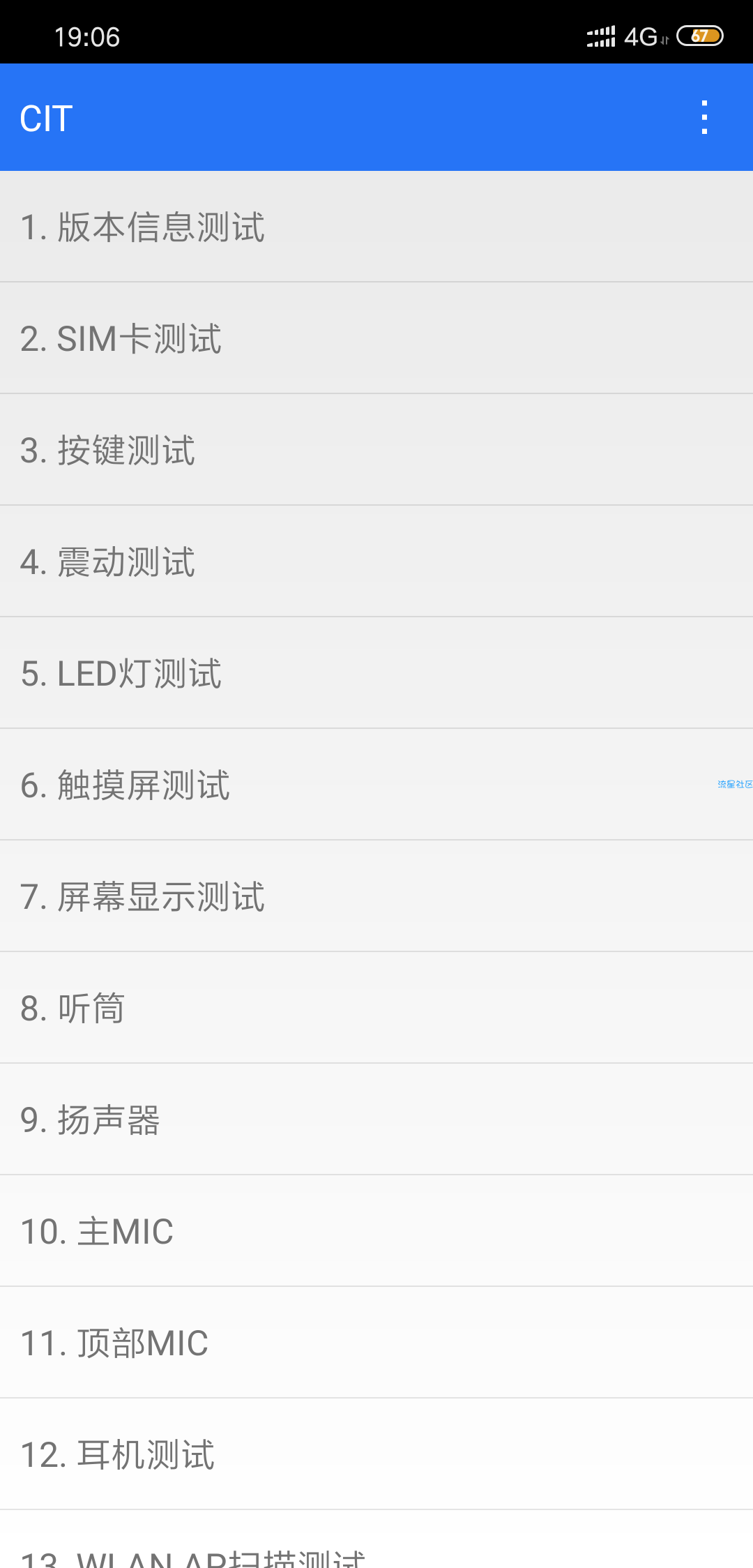
Task: Run 7. 屏幕显示测试
Action: (376, 896)
